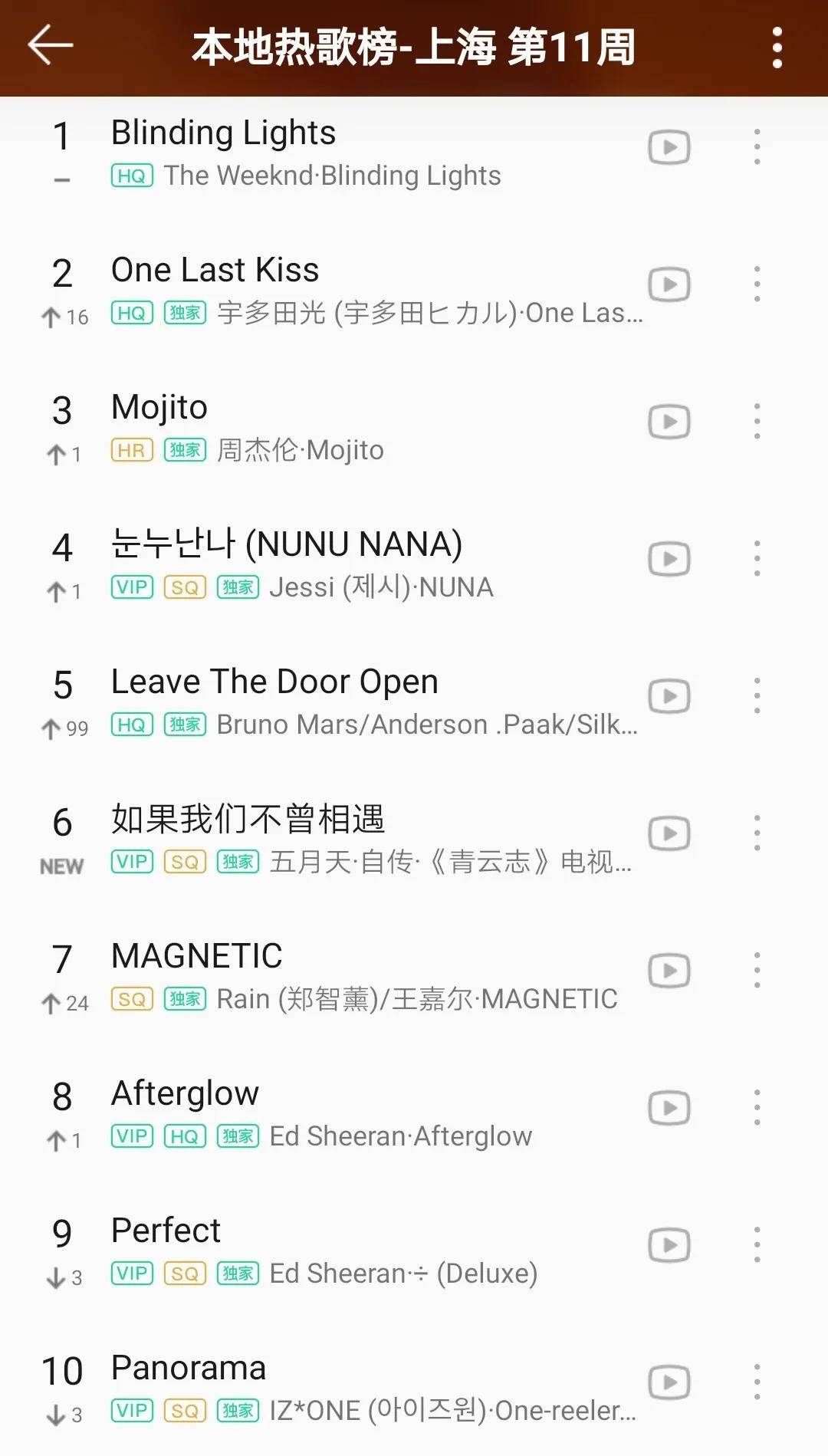Viewport: 828px width, 1456px height.
Task: Go back from the Shanghai hot chart
Action: (x=51, y=46)
